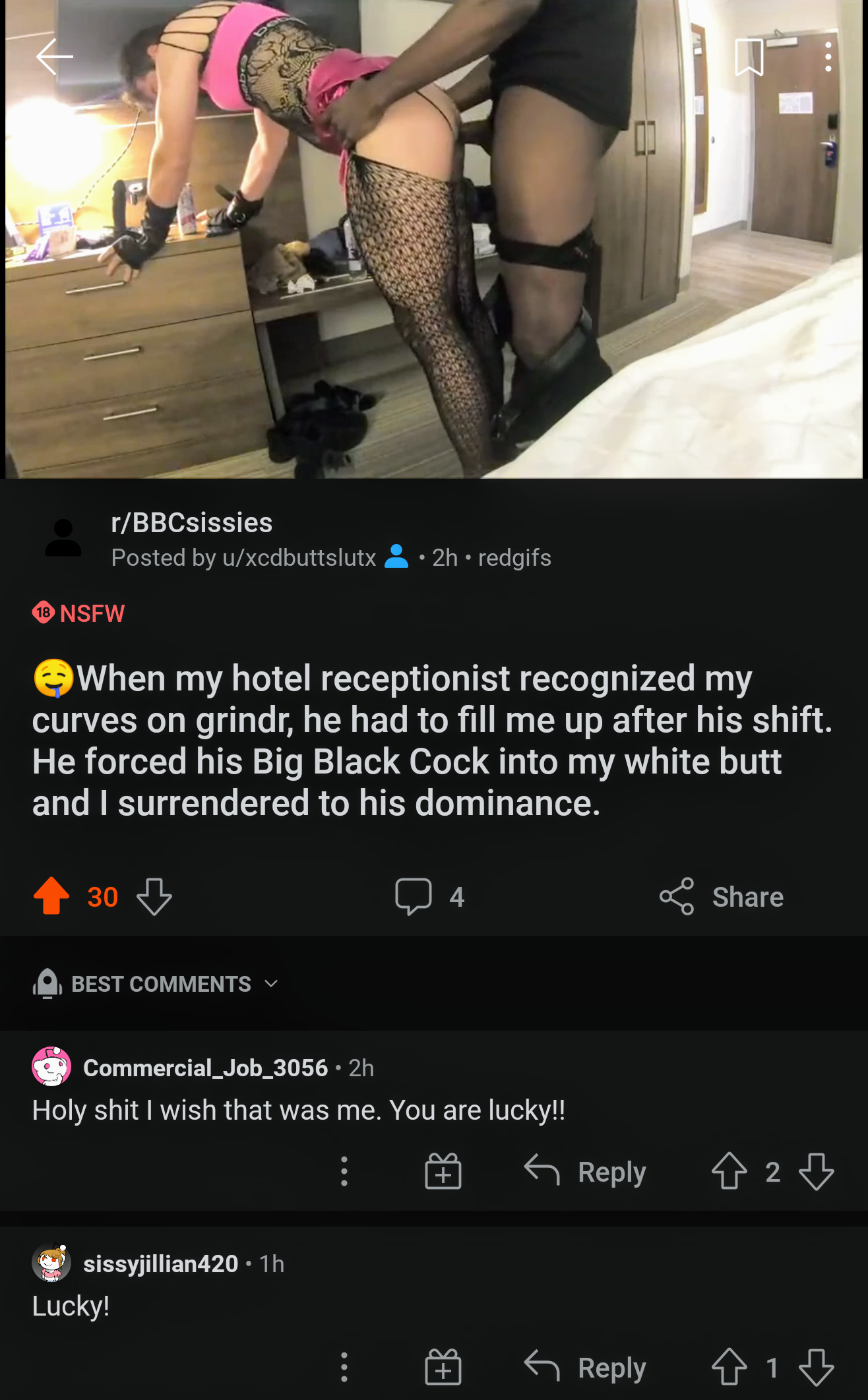Upvote Commercial_Job_3056's comment

point(729,1172)
